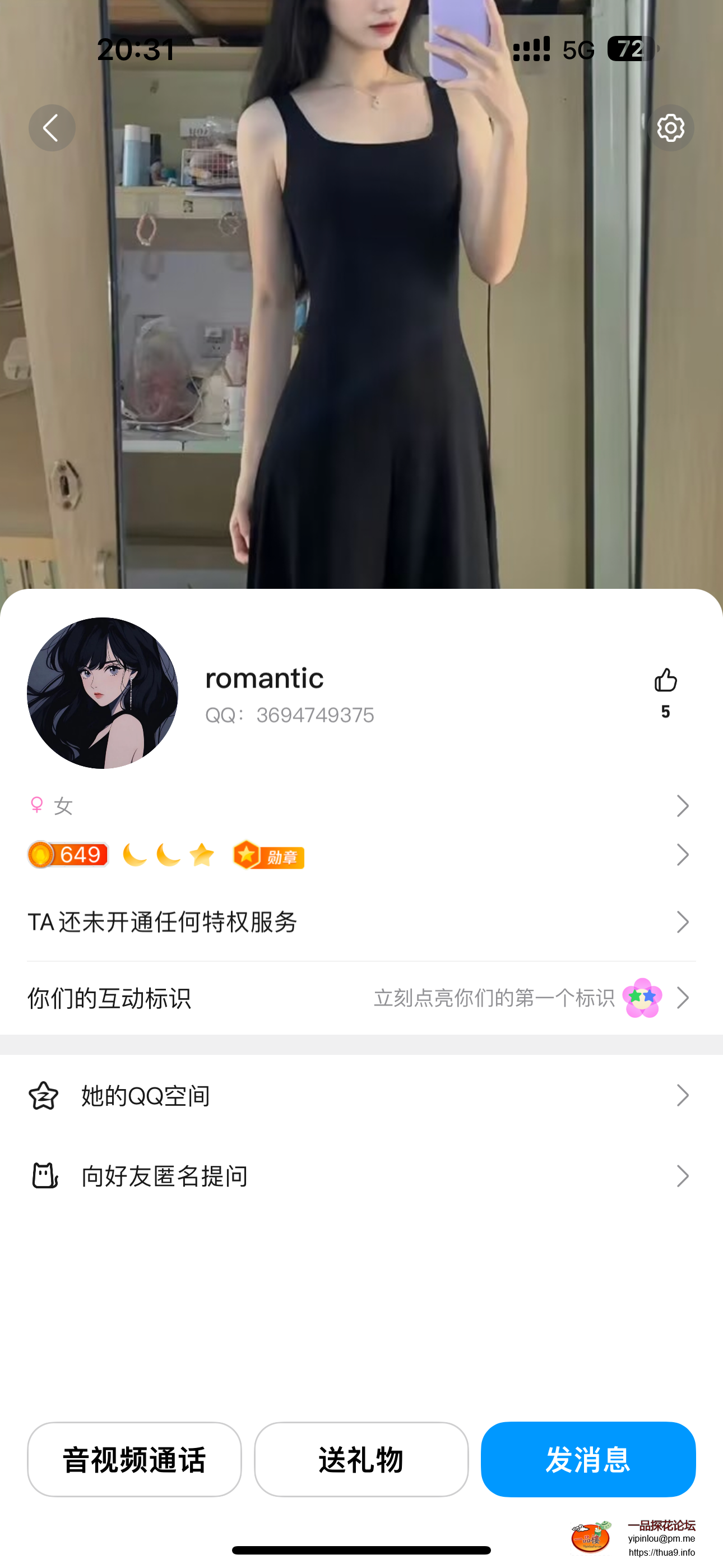723x1568 pixels.
Task: Open the level 649 and medals row
Action: (x=361, y=855)
